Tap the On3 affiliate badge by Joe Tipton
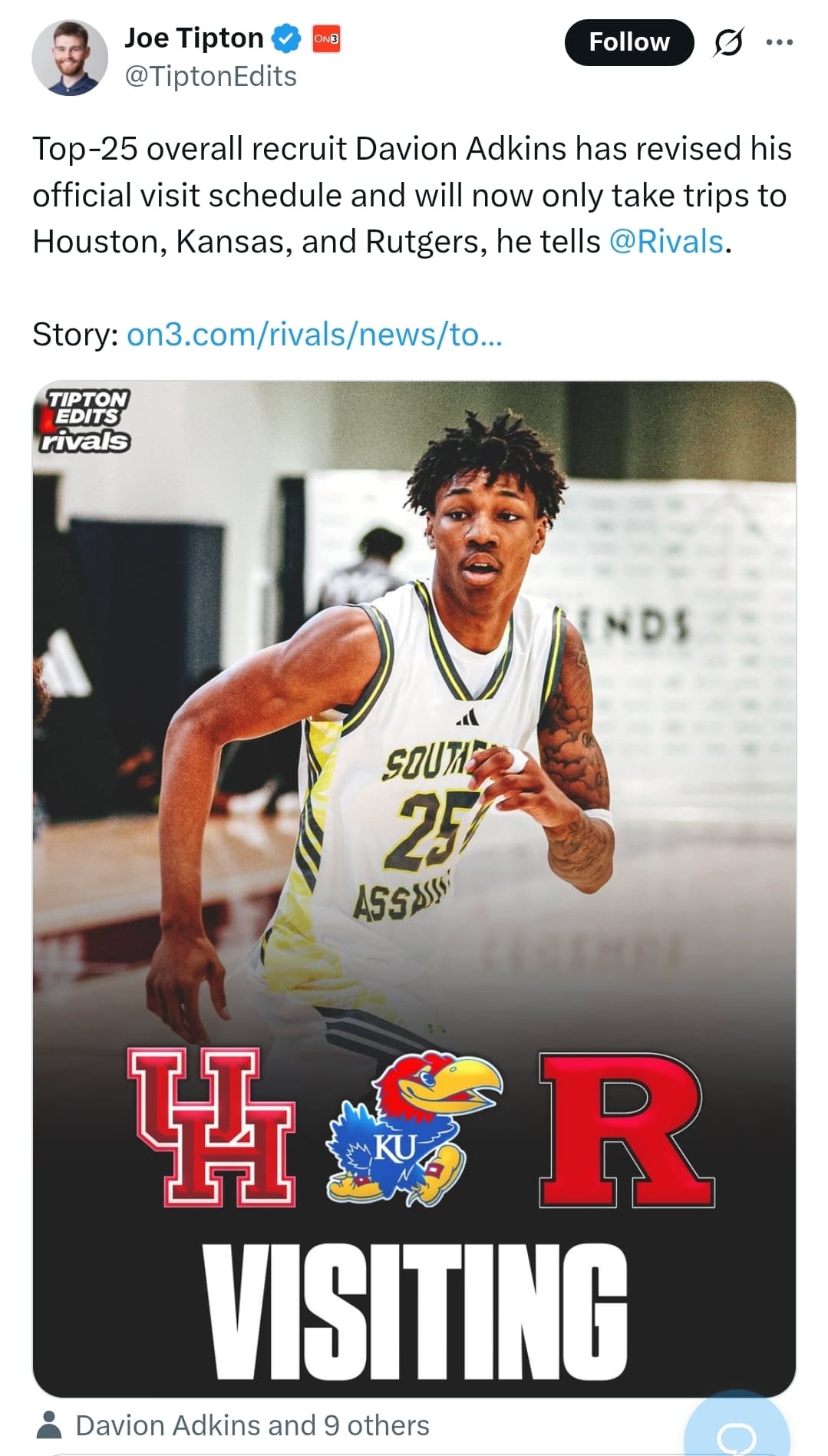This screenshot has height=1456, width=828. click(326, 39)
